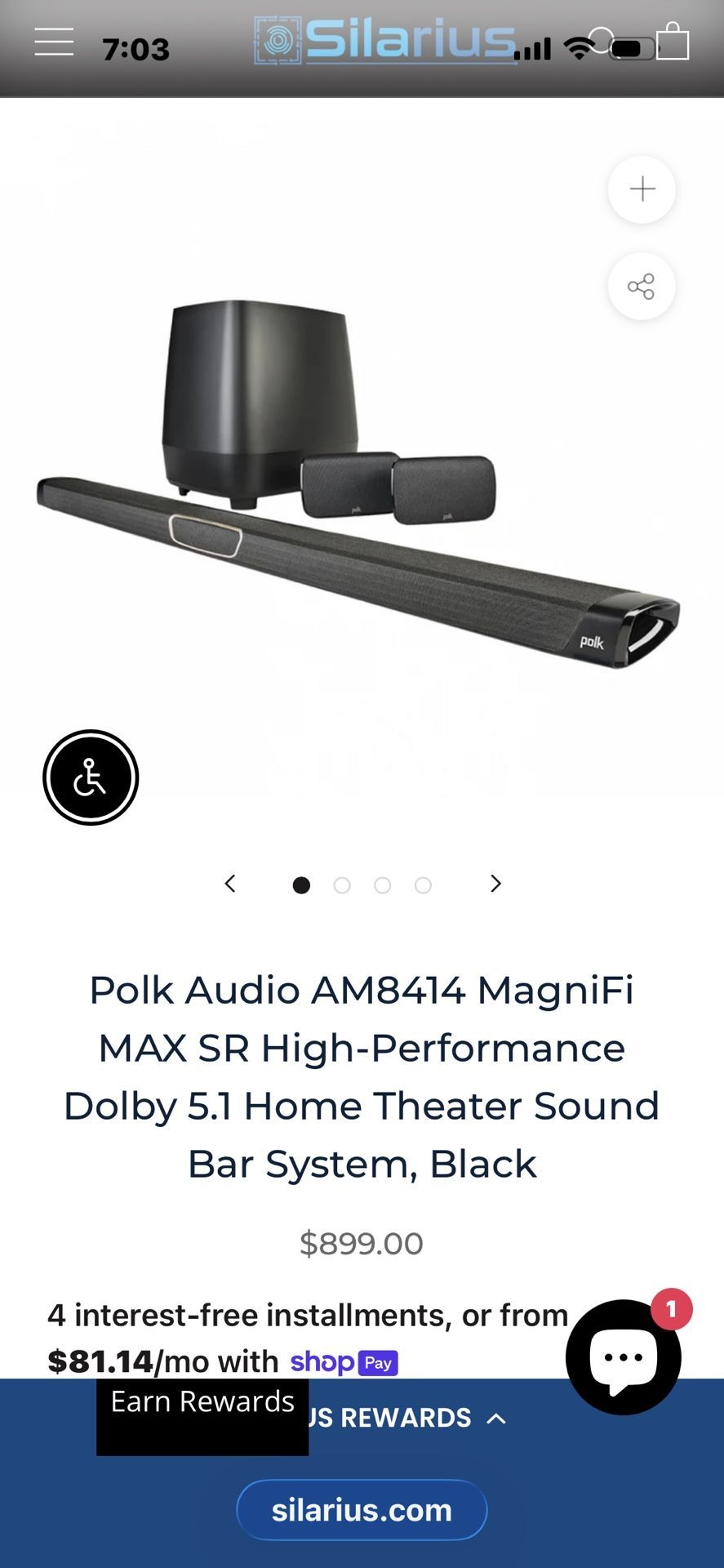Select the fourth carousel dot

(422, 884)
